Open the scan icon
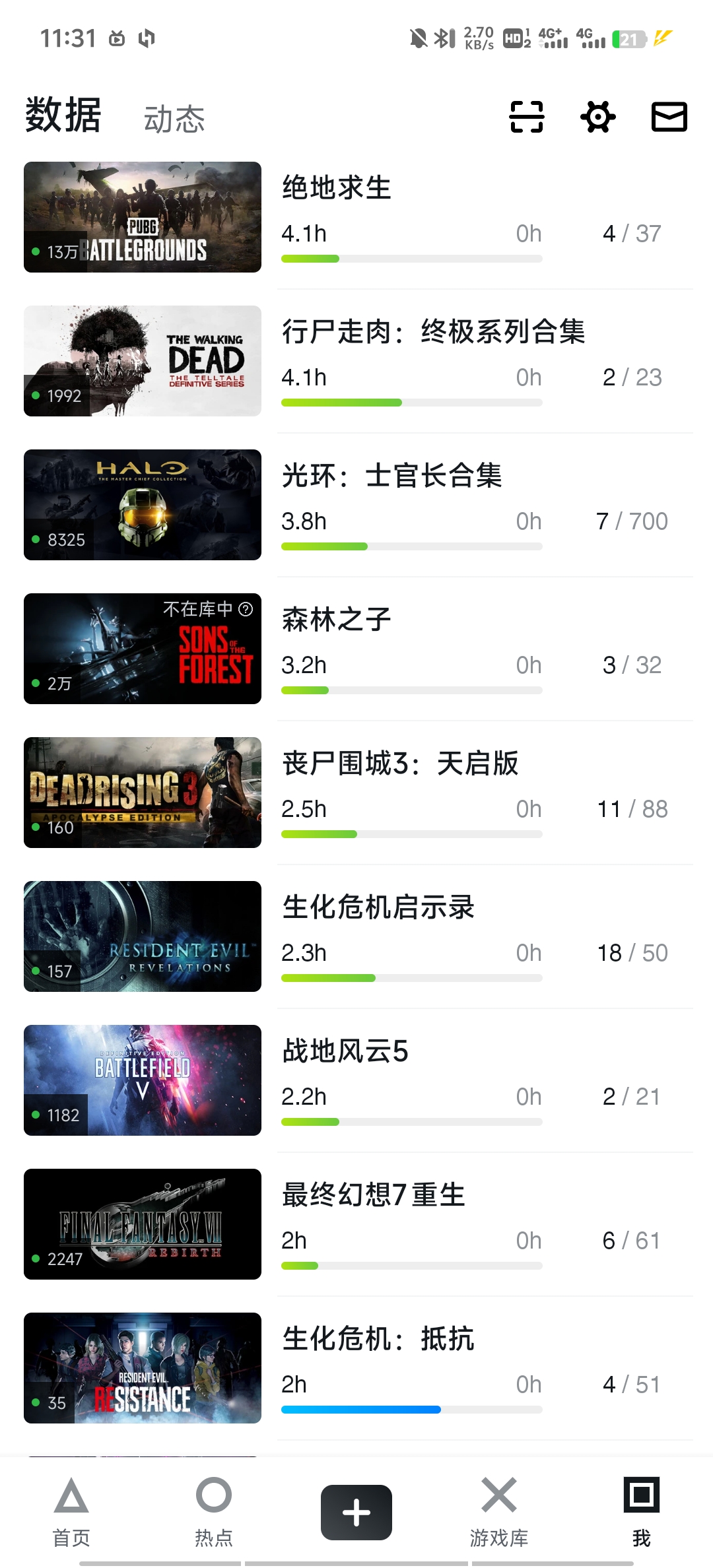Screen dimensions: 713x1568 coord(527,117)
